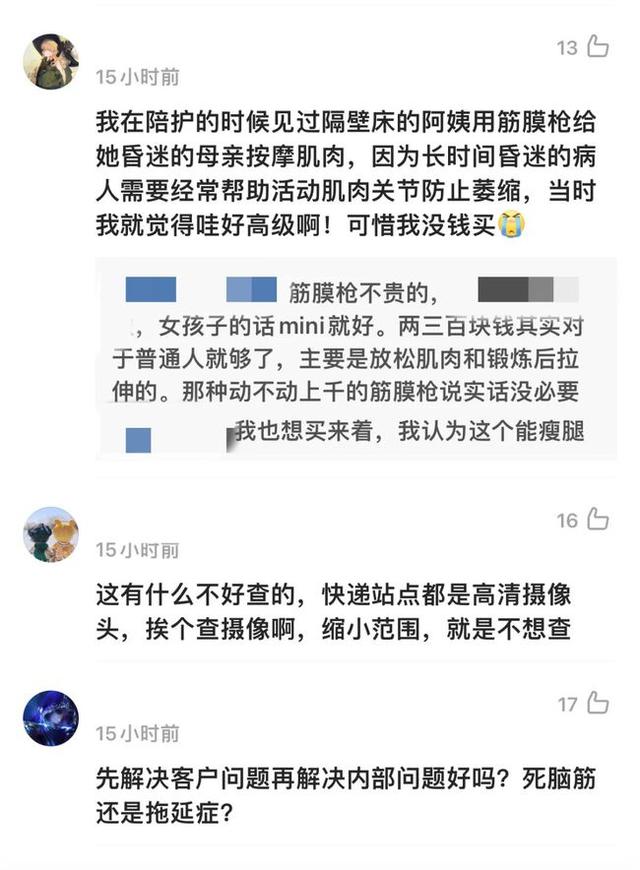Open the blue avatar of the customer-problems commenter

pos(50,716)
